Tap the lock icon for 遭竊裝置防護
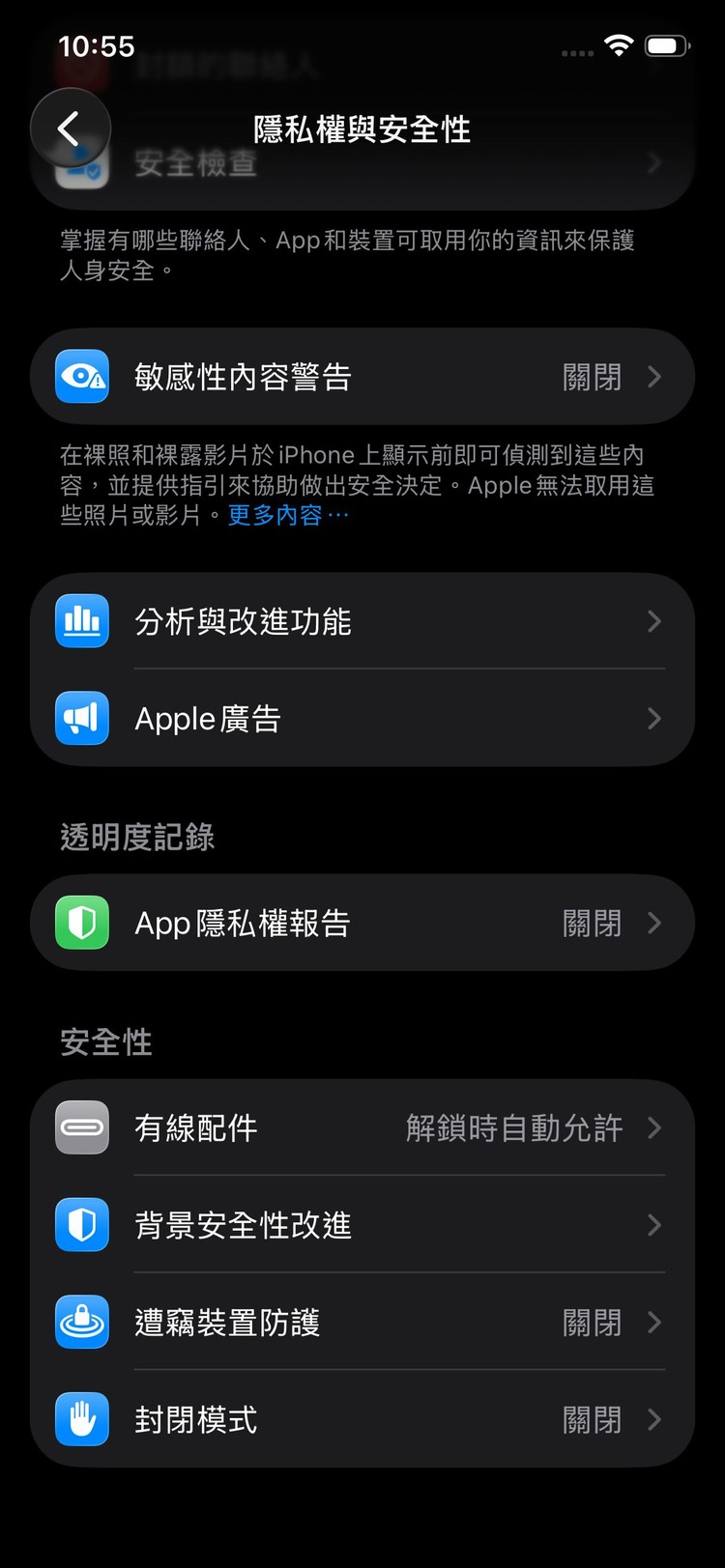 tap(82, 1323)
